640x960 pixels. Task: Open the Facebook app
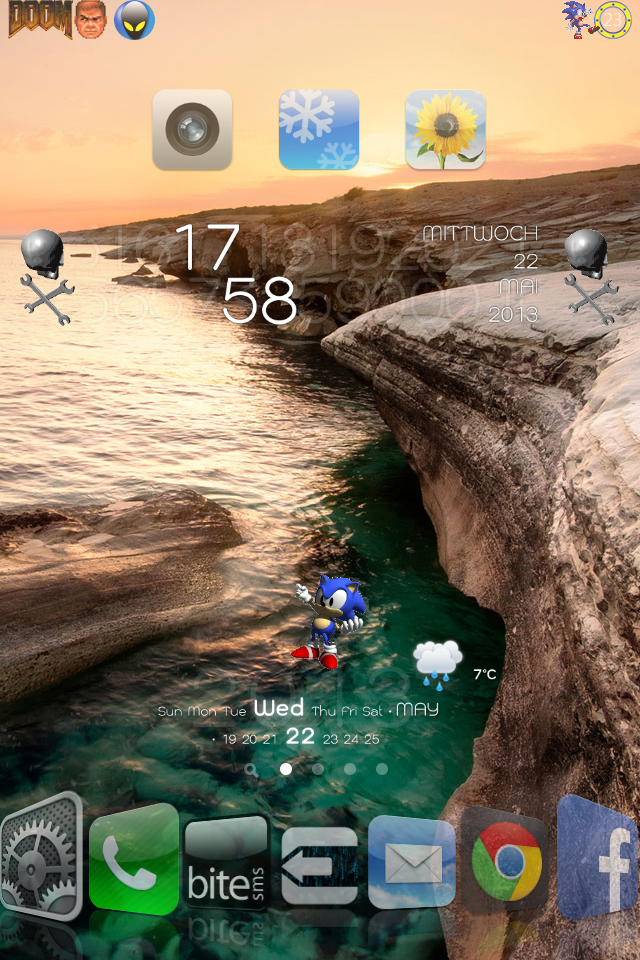pos(598,858)
